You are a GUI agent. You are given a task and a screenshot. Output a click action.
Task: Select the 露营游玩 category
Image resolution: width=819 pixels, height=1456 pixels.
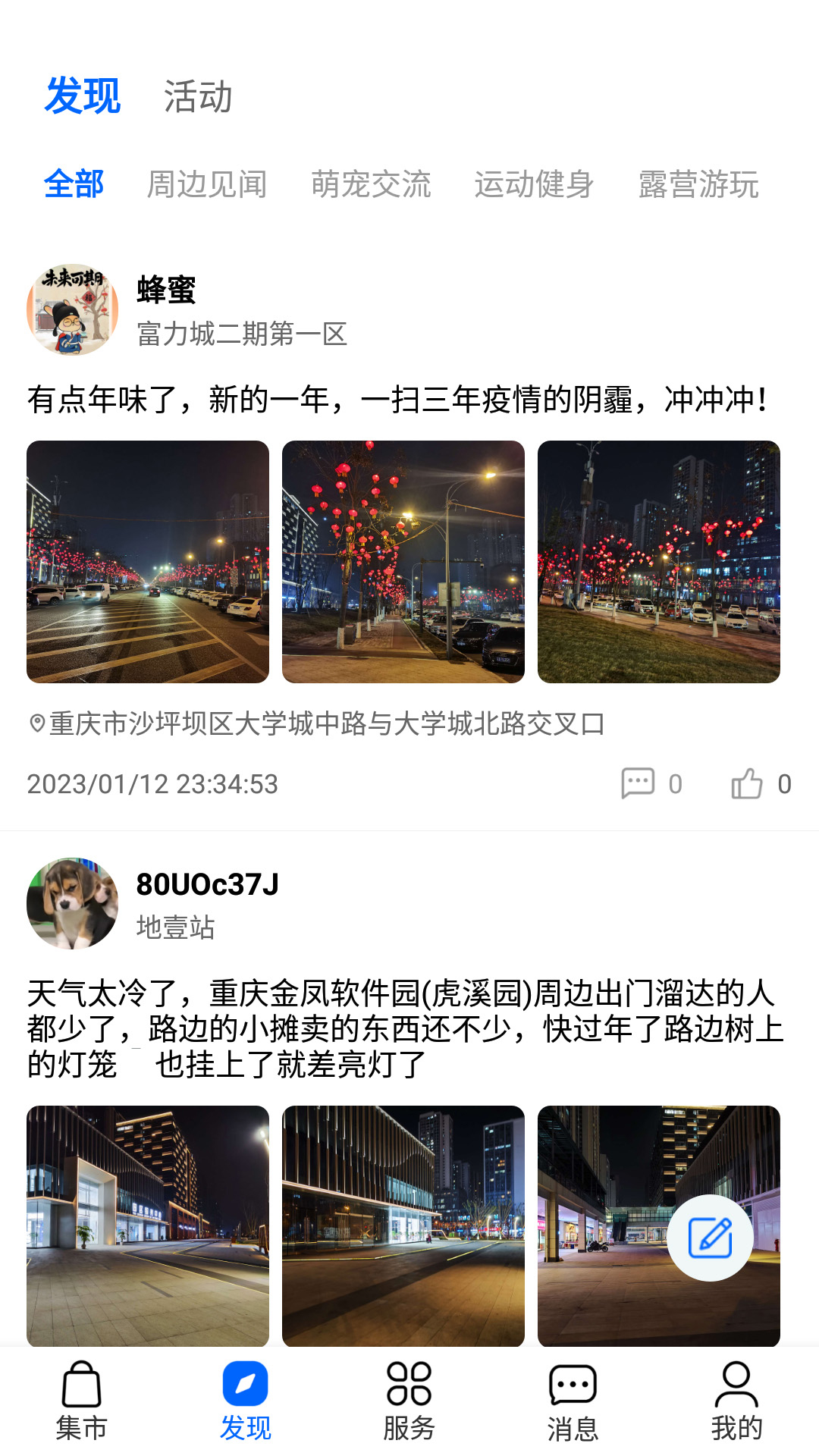tap(698, 184)
